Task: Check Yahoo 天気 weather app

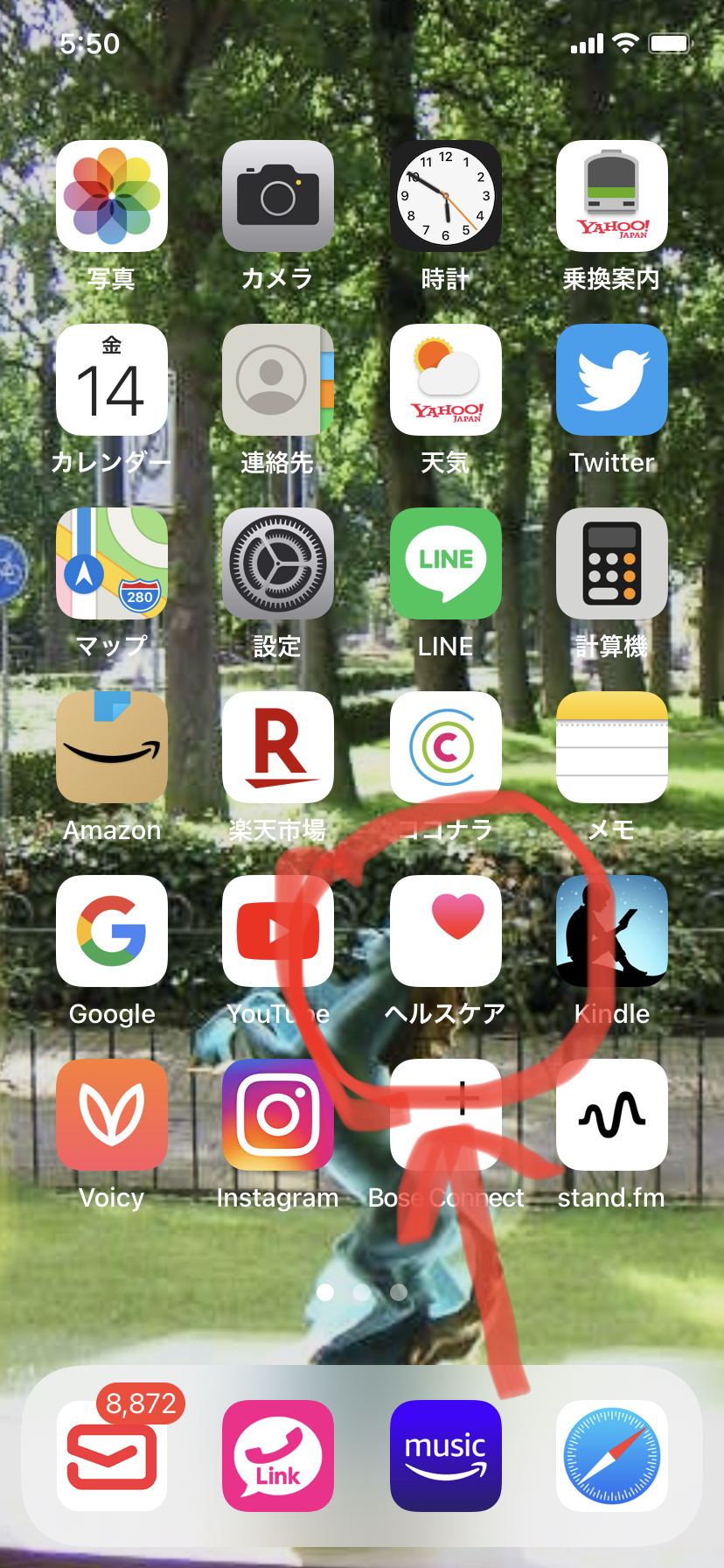Action: point(446,380)
